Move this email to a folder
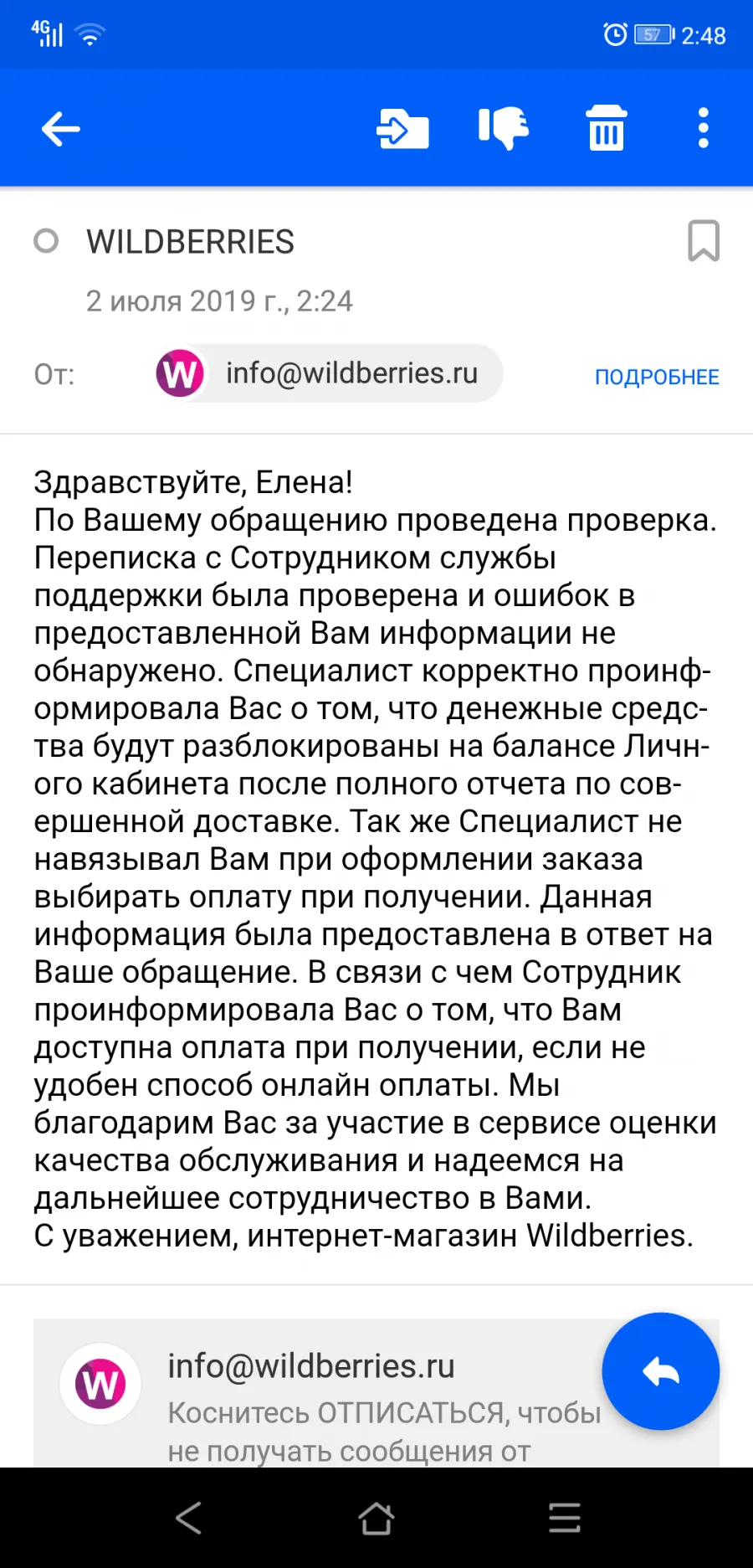The width and height of the screenshot is (753, 1568). coord(402,129)
